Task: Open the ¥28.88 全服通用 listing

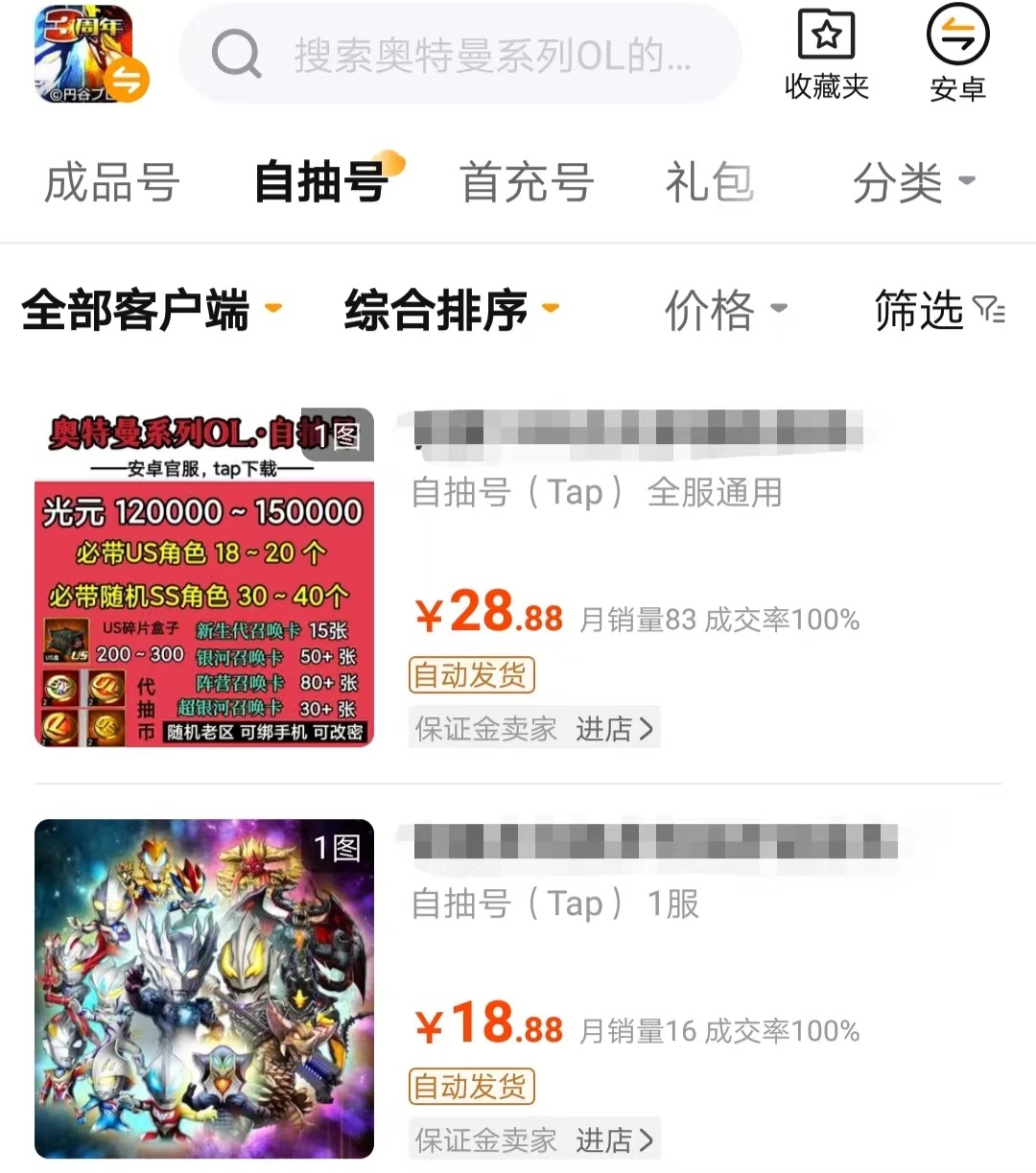Action: (x=633, y=537)
